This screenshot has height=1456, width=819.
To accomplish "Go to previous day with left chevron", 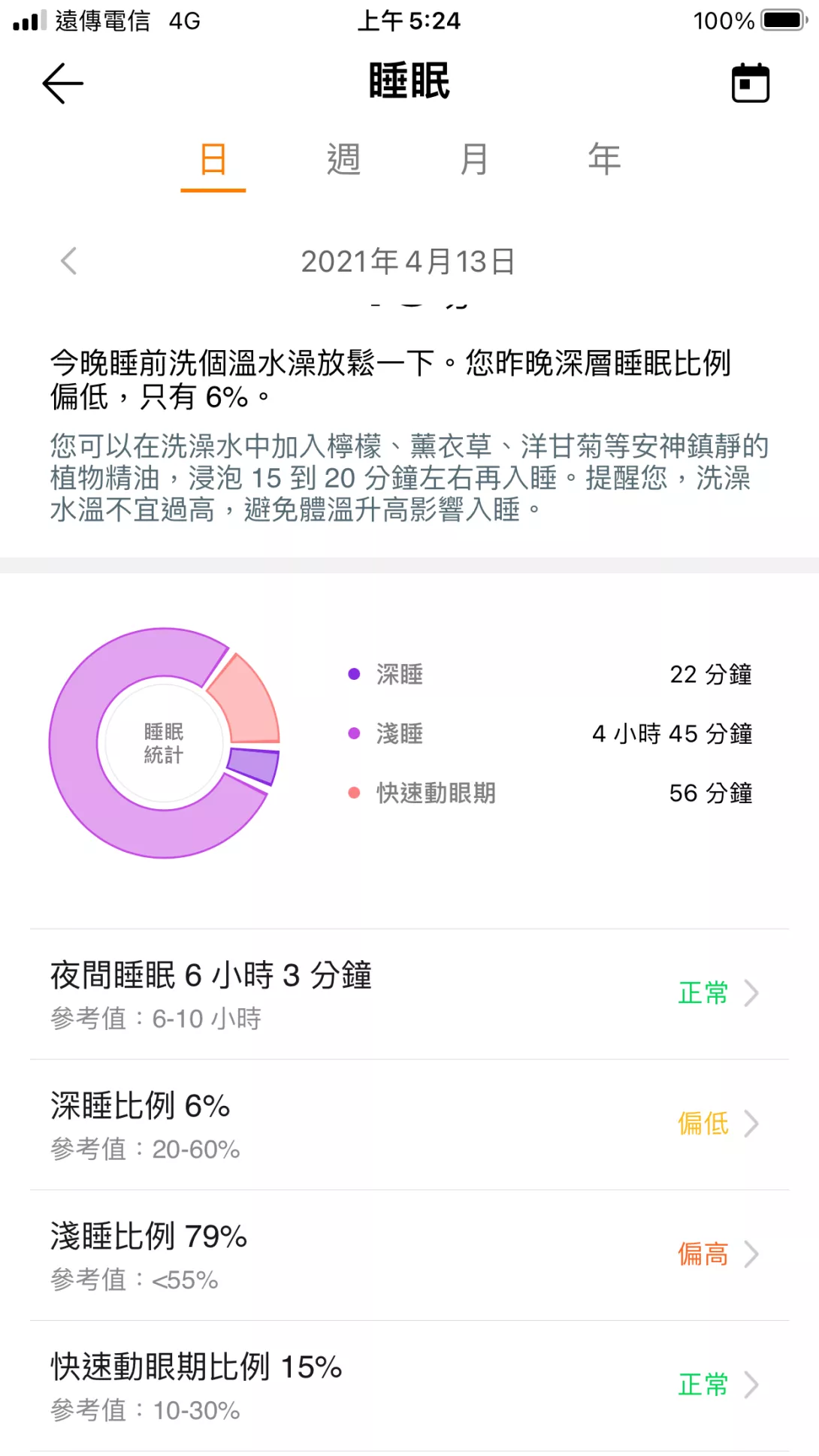I will click(x=69, y=261).
